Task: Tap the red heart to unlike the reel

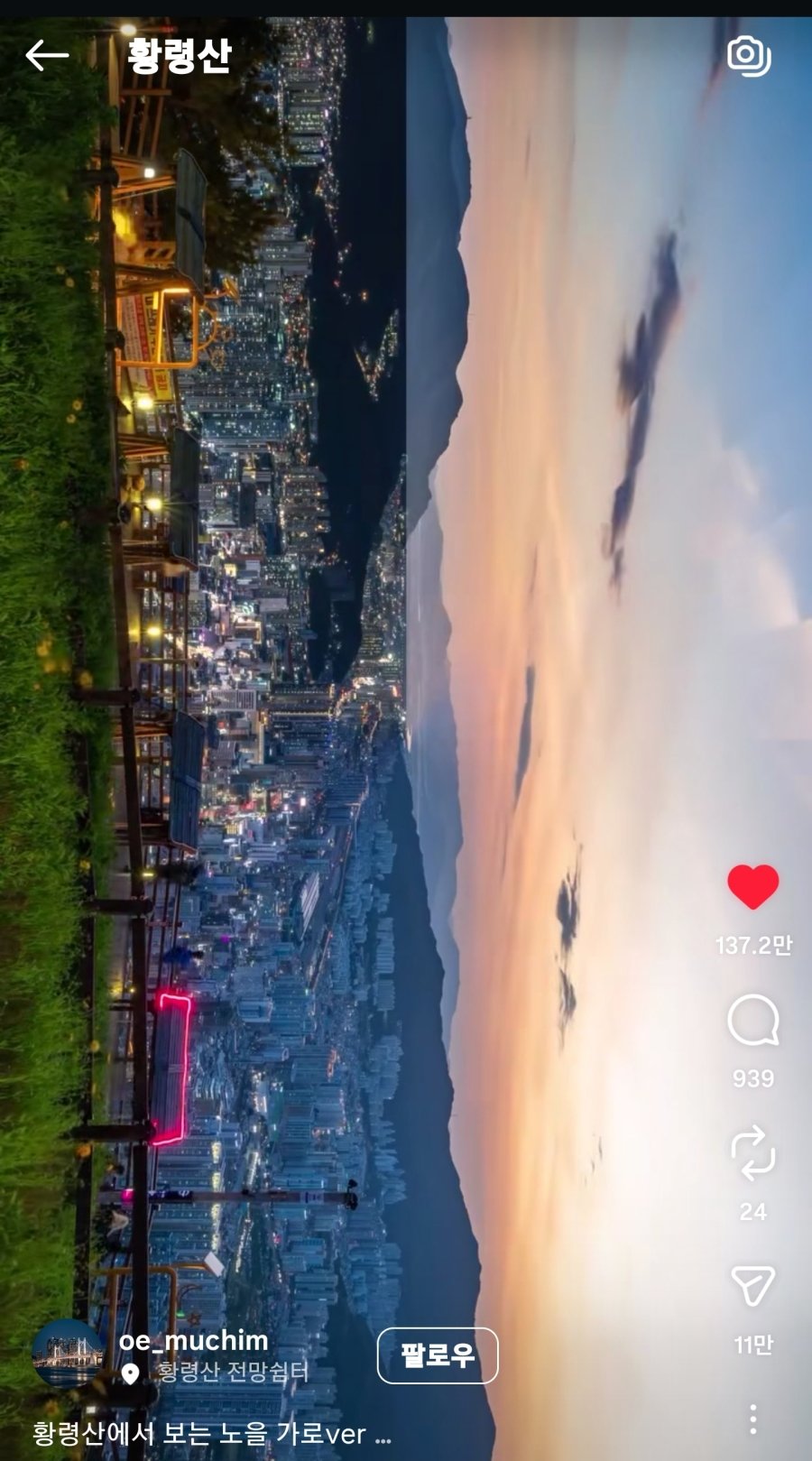Action: tap(752, 886)
